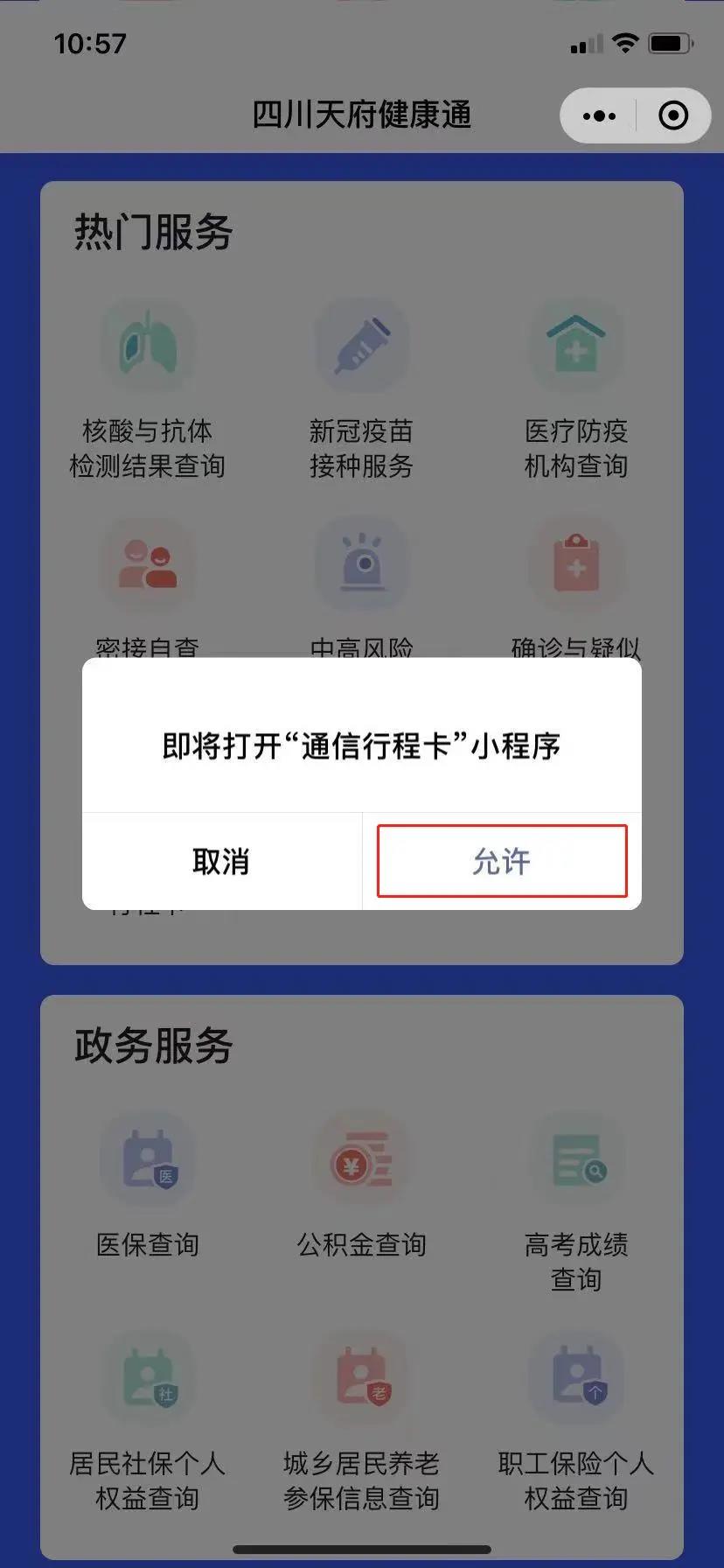Allow opening 通信行程卡 by tapping 允许
Screen dimensions: 724x1568
[501, 861]
